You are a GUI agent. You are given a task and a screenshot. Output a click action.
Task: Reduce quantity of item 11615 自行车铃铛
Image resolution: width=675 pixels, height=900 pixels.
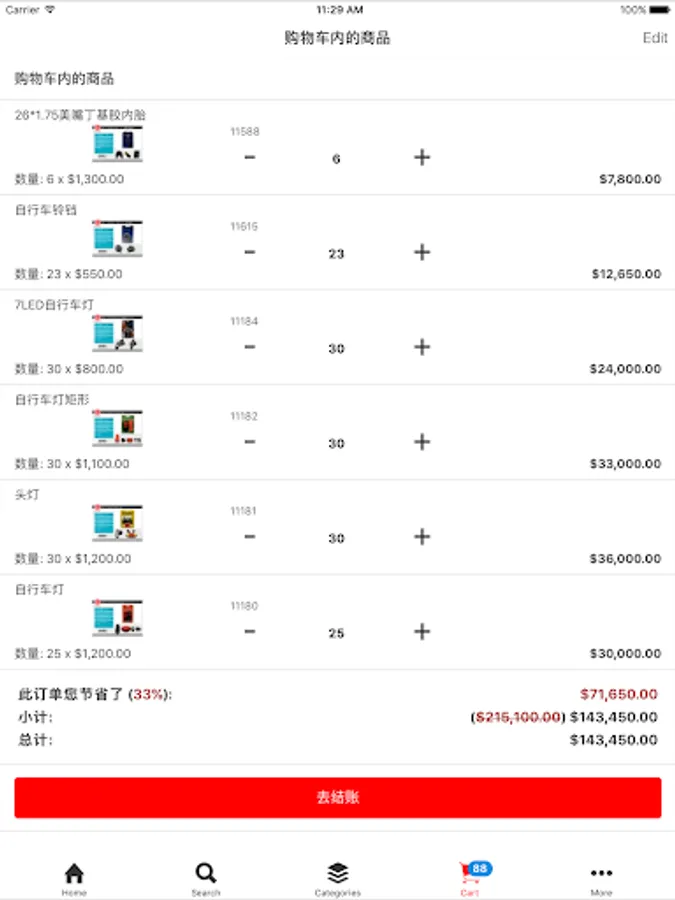(x=250, y=252)
